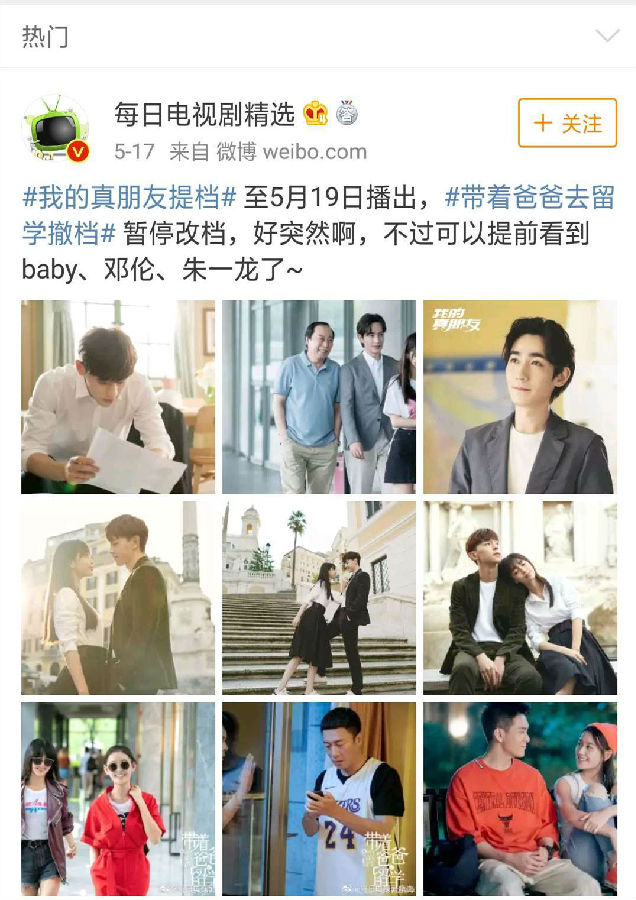Open the 每日电视剧精选 account name
636x900 pixels.
(x=204, y=114)
